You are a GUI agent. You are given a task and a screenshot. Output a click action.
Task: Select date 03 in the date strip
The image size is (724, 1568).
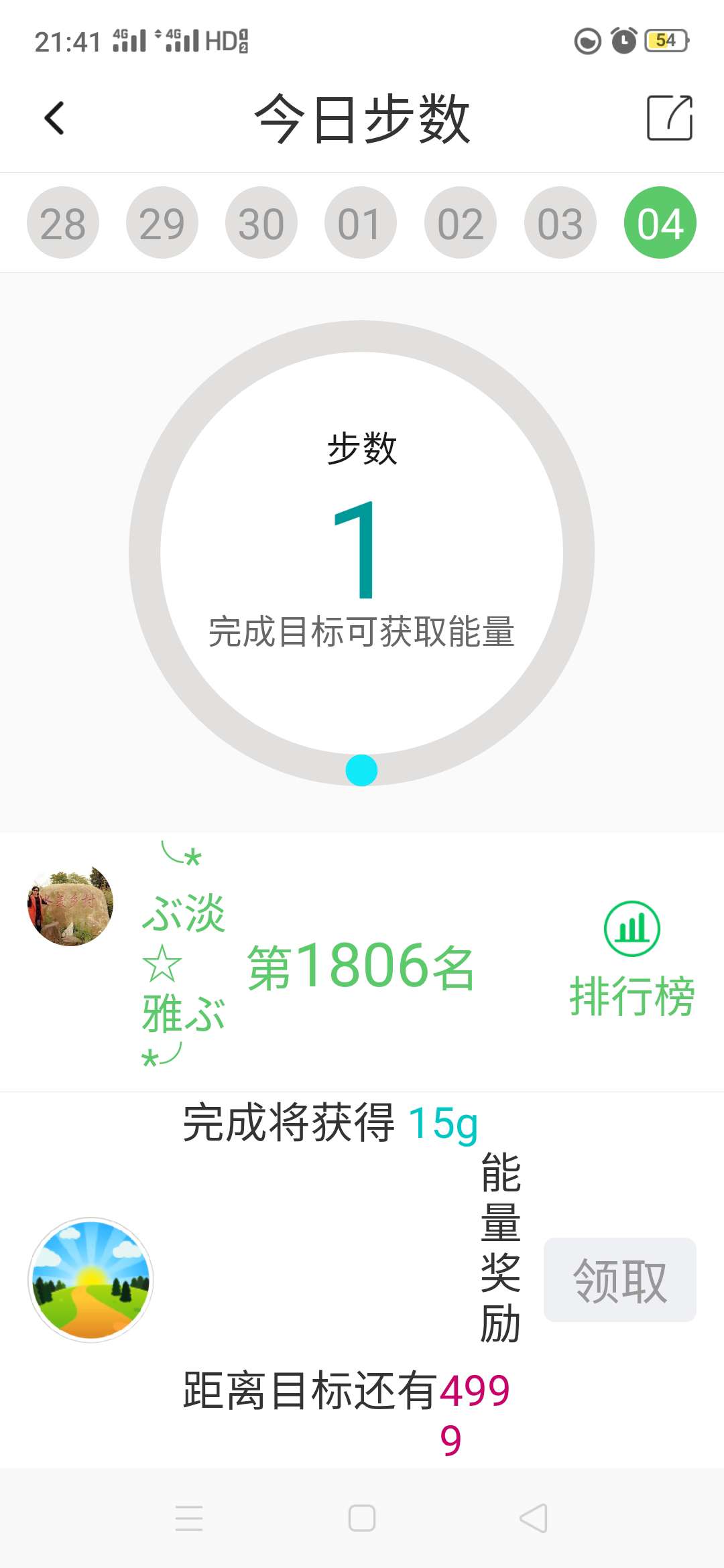[560, 222]
